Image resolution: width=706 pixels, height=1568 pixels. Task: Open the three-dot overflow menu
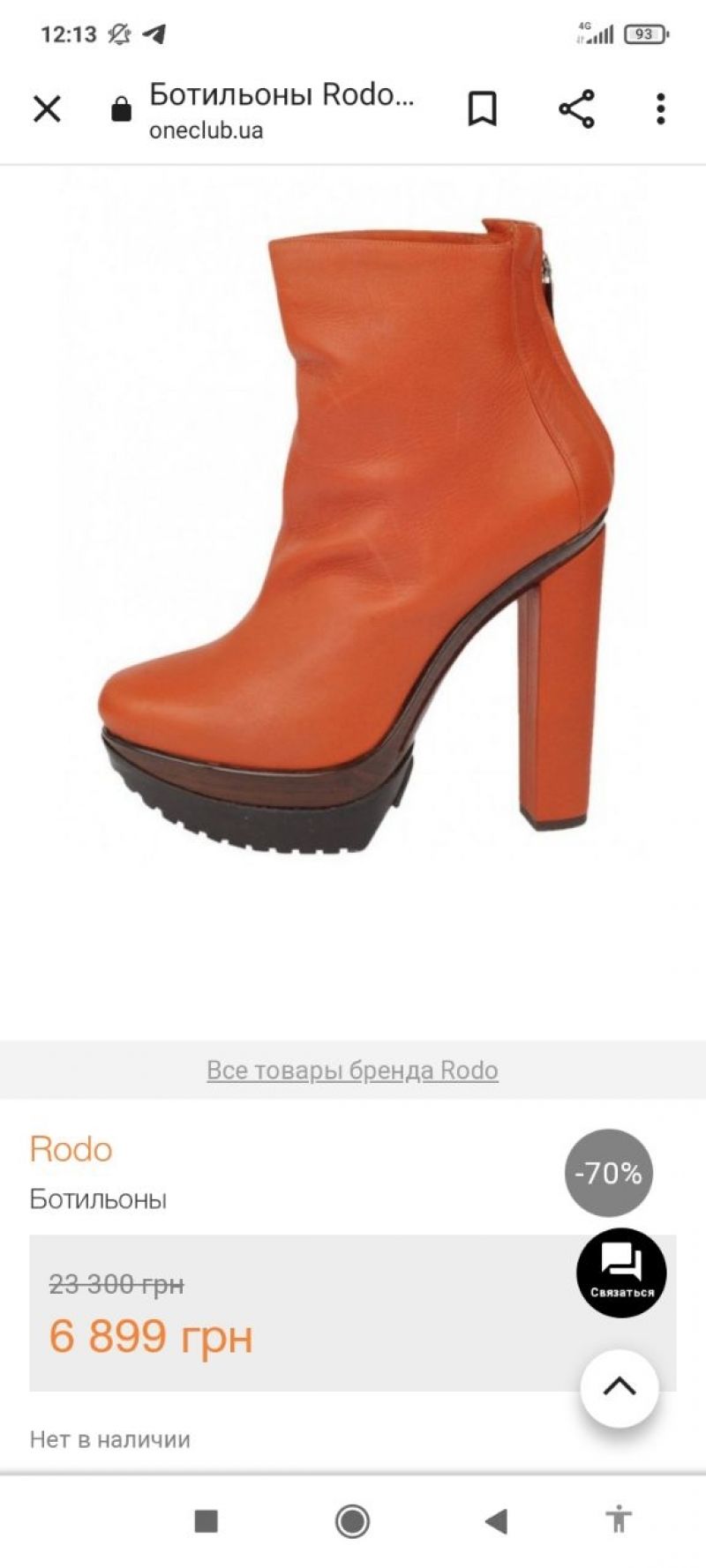click(x=660, y=109)
